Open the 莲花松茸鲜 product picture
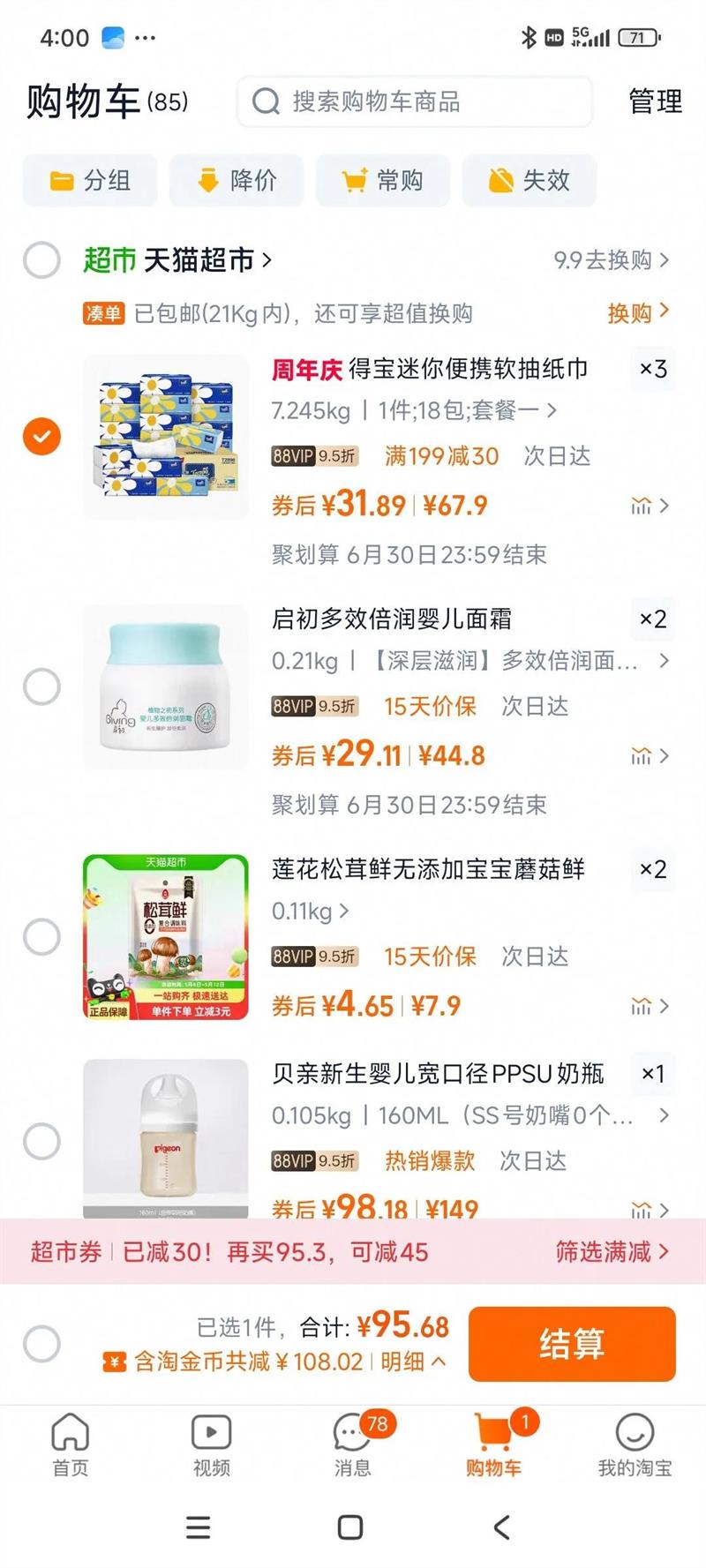This screenshot has height=1568, width=706. 166,937
